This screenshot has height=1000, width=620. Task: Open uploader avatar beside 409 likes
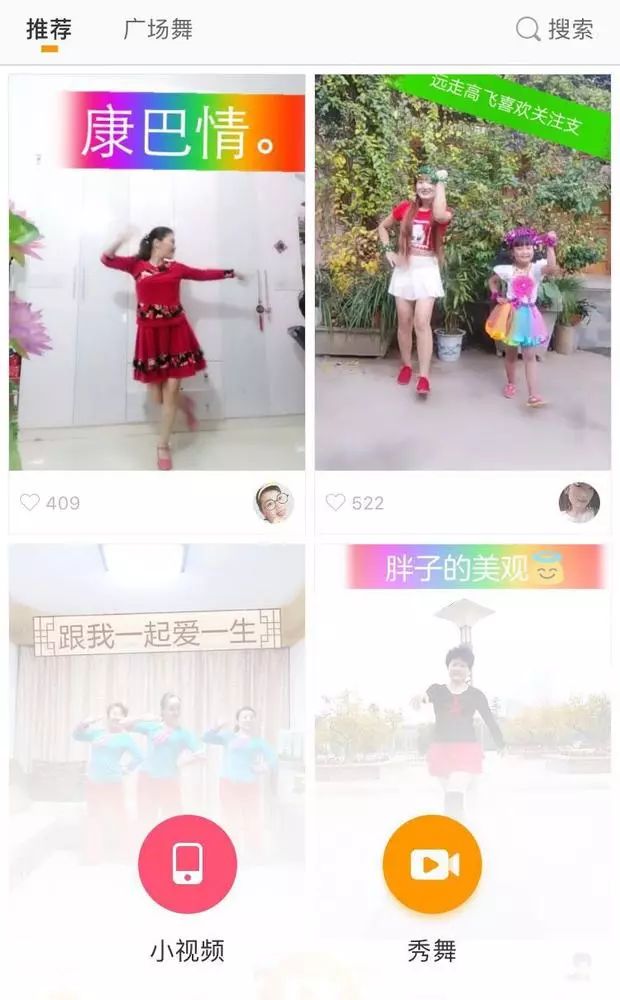coord(273,502)
